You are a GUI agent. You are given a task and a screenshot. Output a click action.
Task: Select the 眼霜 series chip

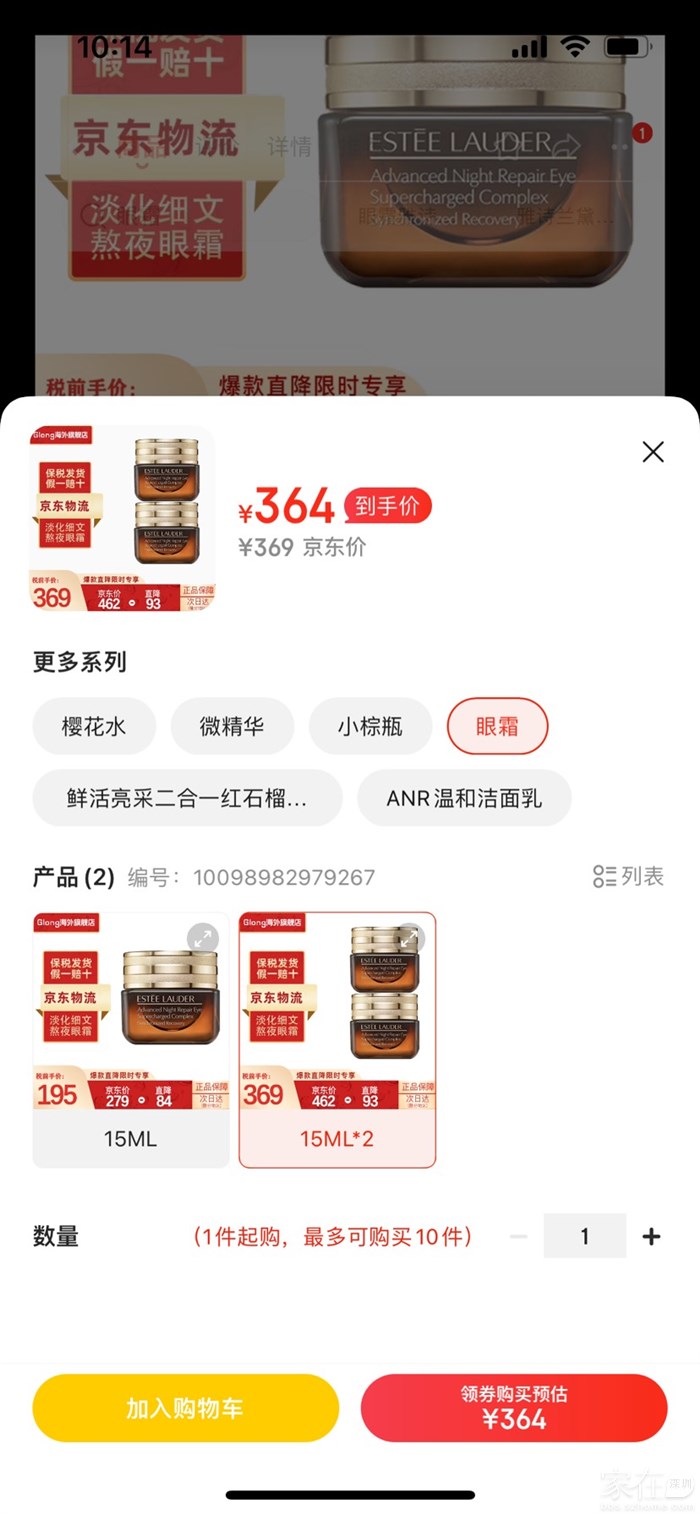click(x=497, y=726)
